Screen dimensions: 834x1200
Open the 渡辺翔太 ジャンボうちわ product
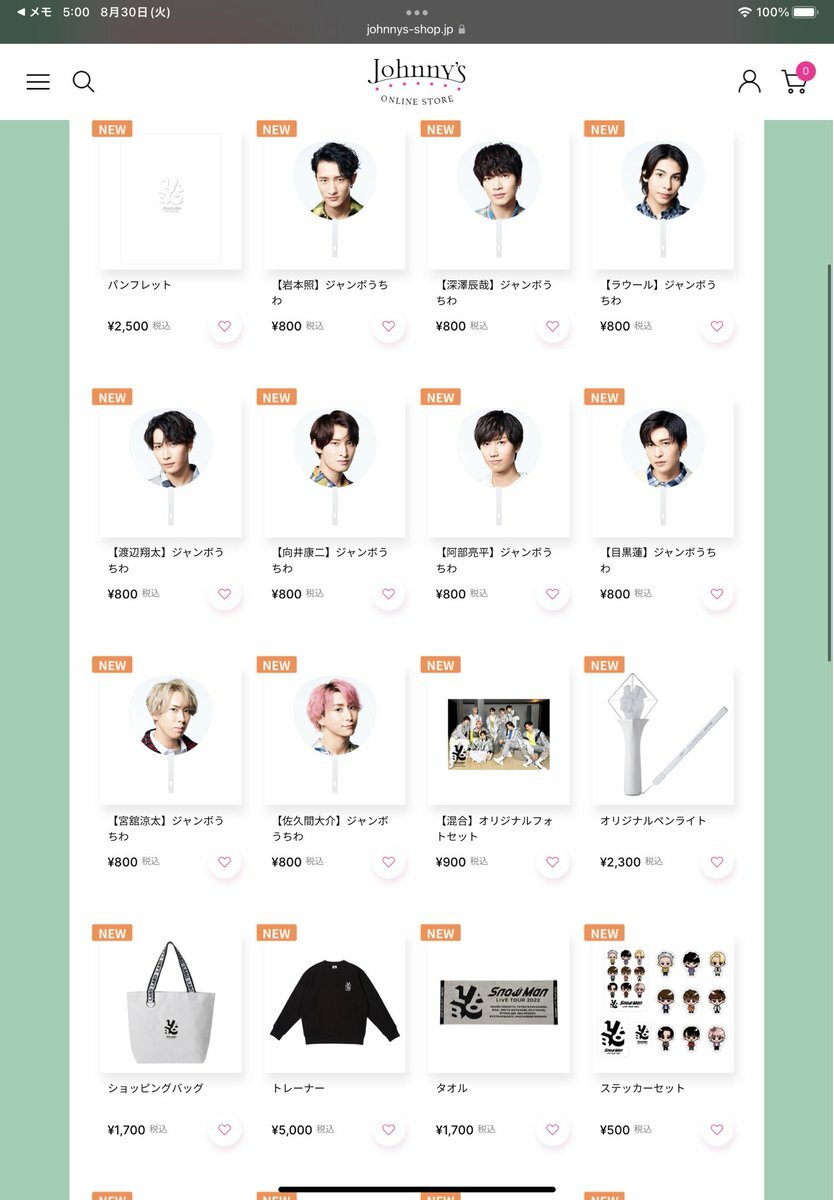171,467
